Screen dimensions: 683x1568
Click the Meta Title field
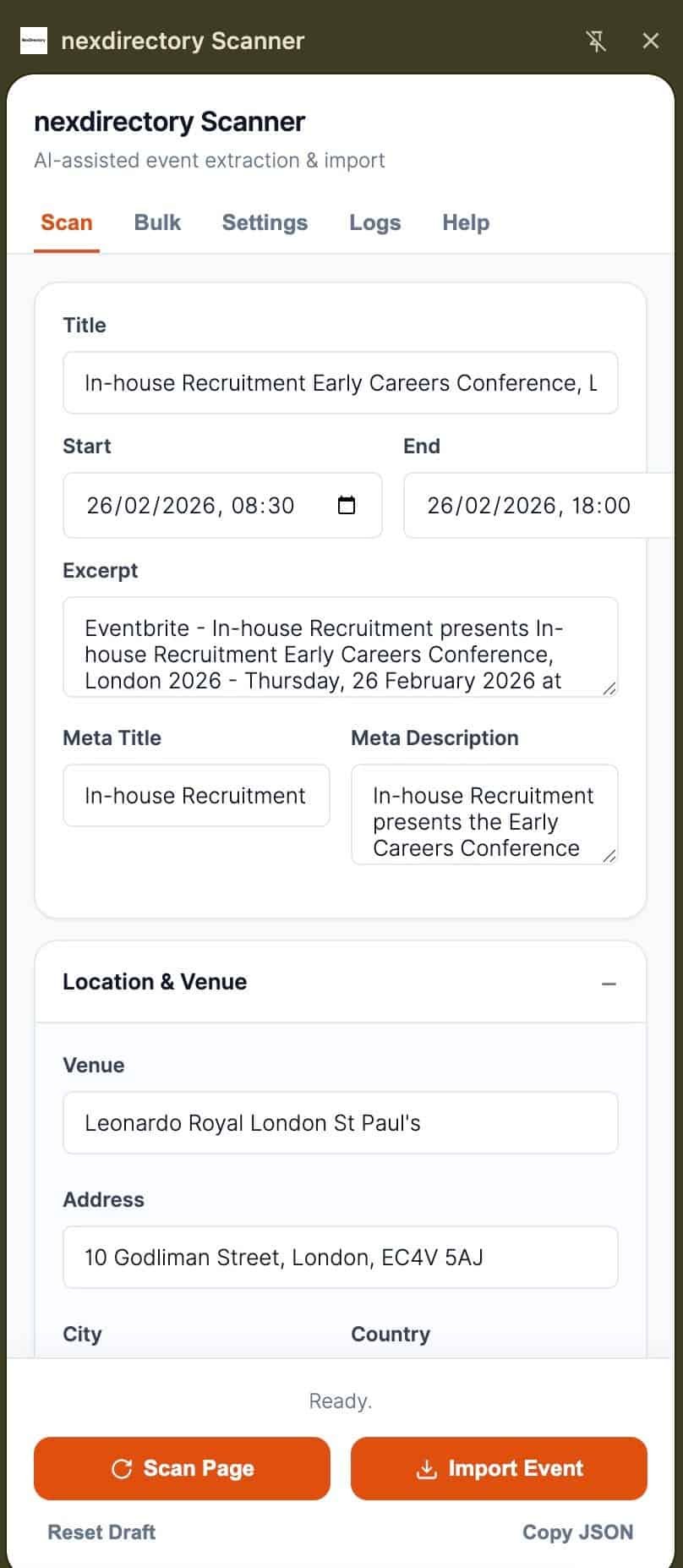pos(195,795)
